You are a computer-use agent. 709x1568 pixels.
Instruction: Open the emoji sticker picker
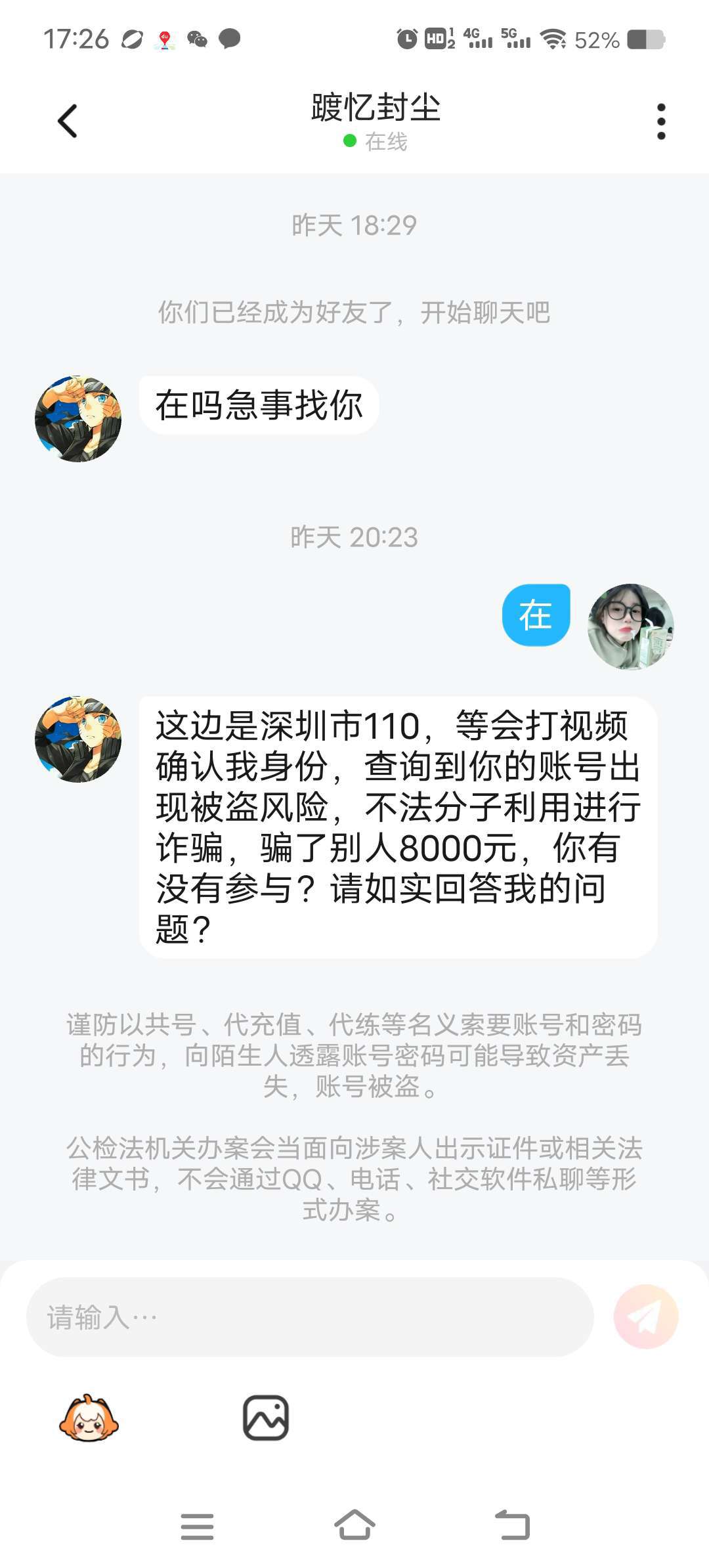click(89, 1418)
